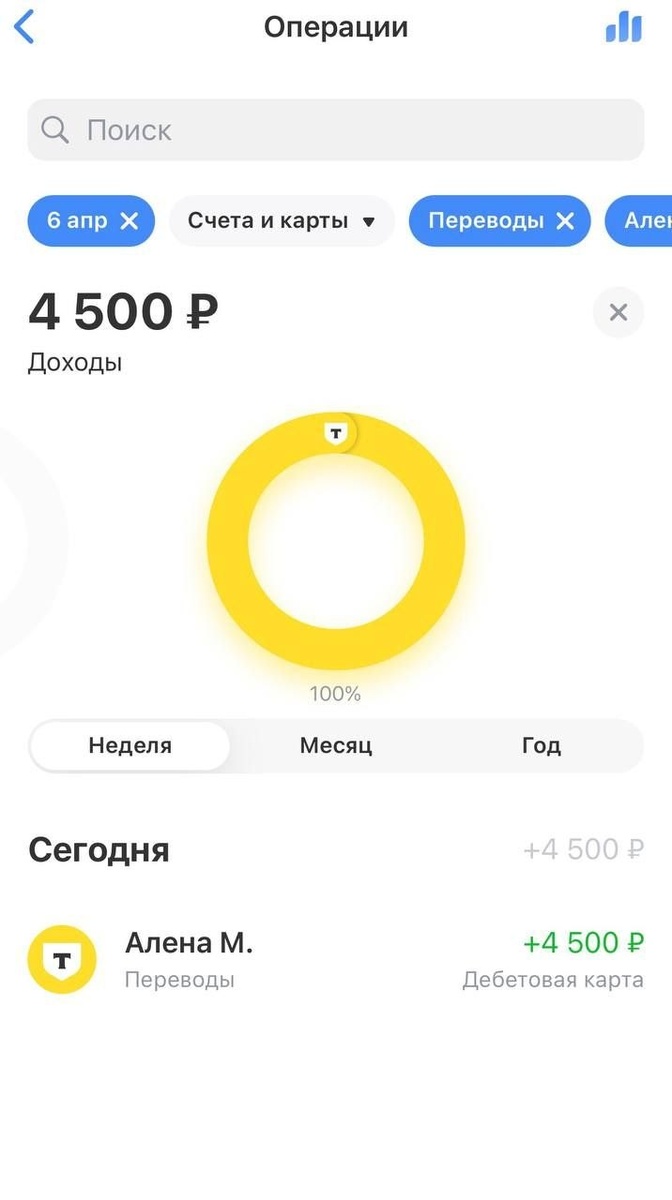Remove the 6 апр date filter
672x1200 pixels.
pos(129,221)
